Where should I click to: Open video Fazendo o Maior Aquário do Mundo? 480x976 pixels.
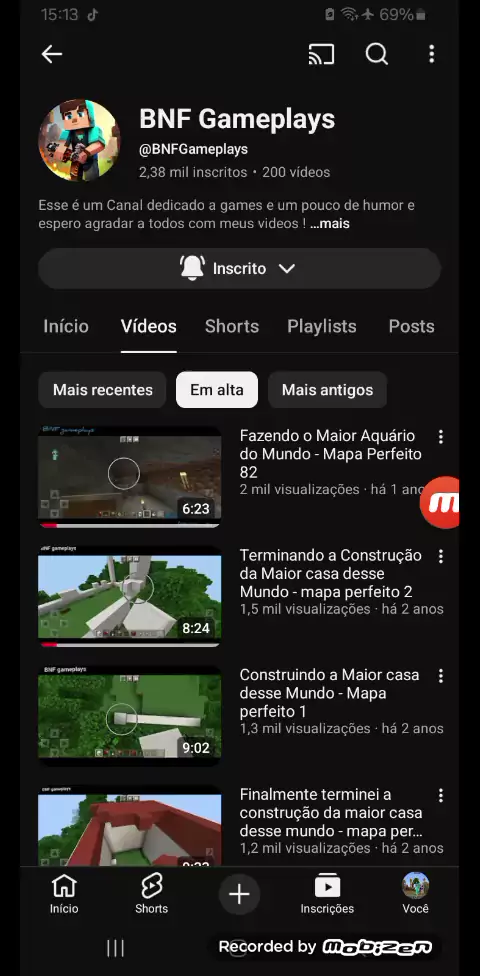click(x=331, y=454)
